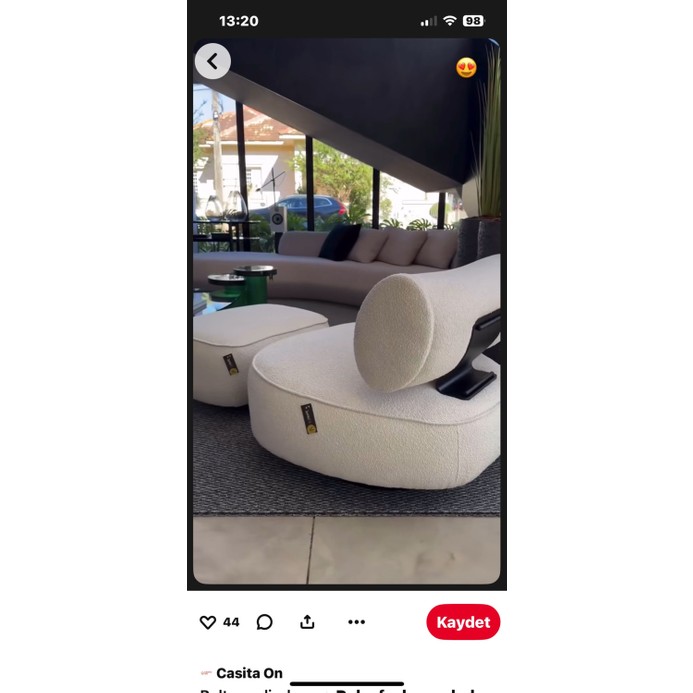Open the Casita On profile
The image size is (693, 693).
[x=249, y=674]
